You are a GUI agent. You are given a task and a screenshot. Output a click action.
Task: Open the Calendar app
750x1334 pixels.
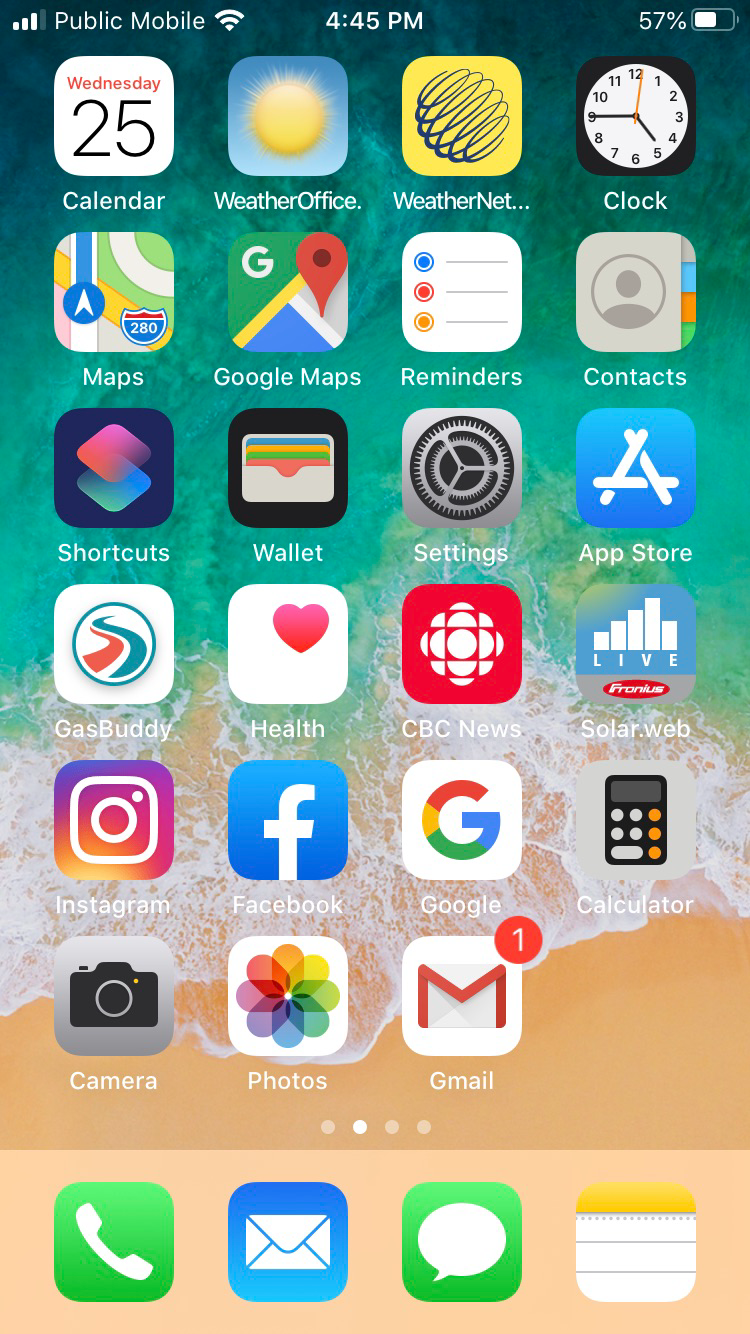[x=114, y=116]
